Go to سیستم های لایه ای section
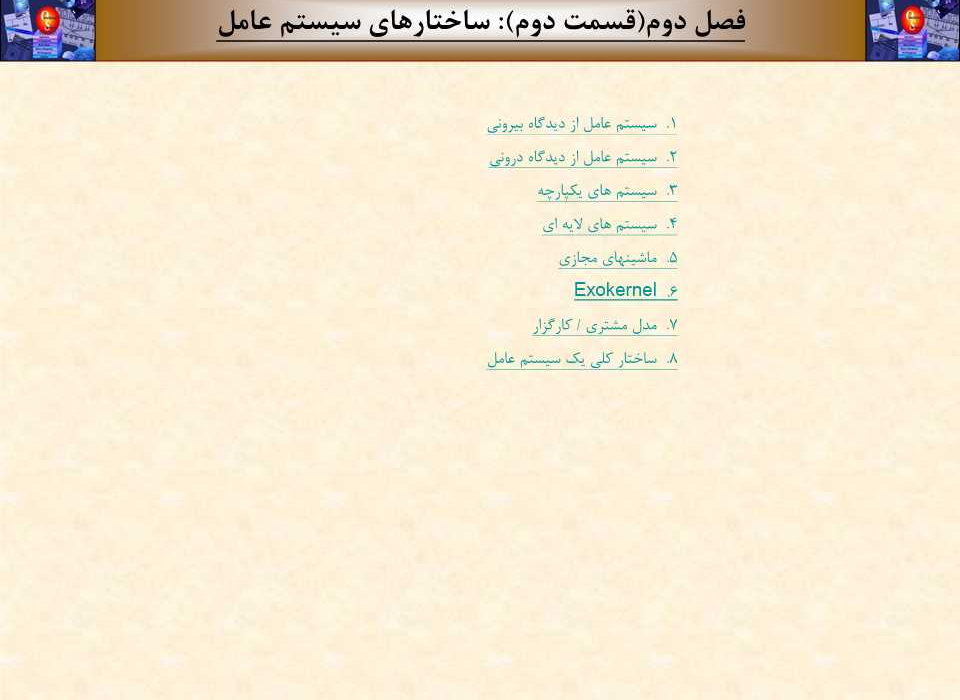 pos(600,225)
